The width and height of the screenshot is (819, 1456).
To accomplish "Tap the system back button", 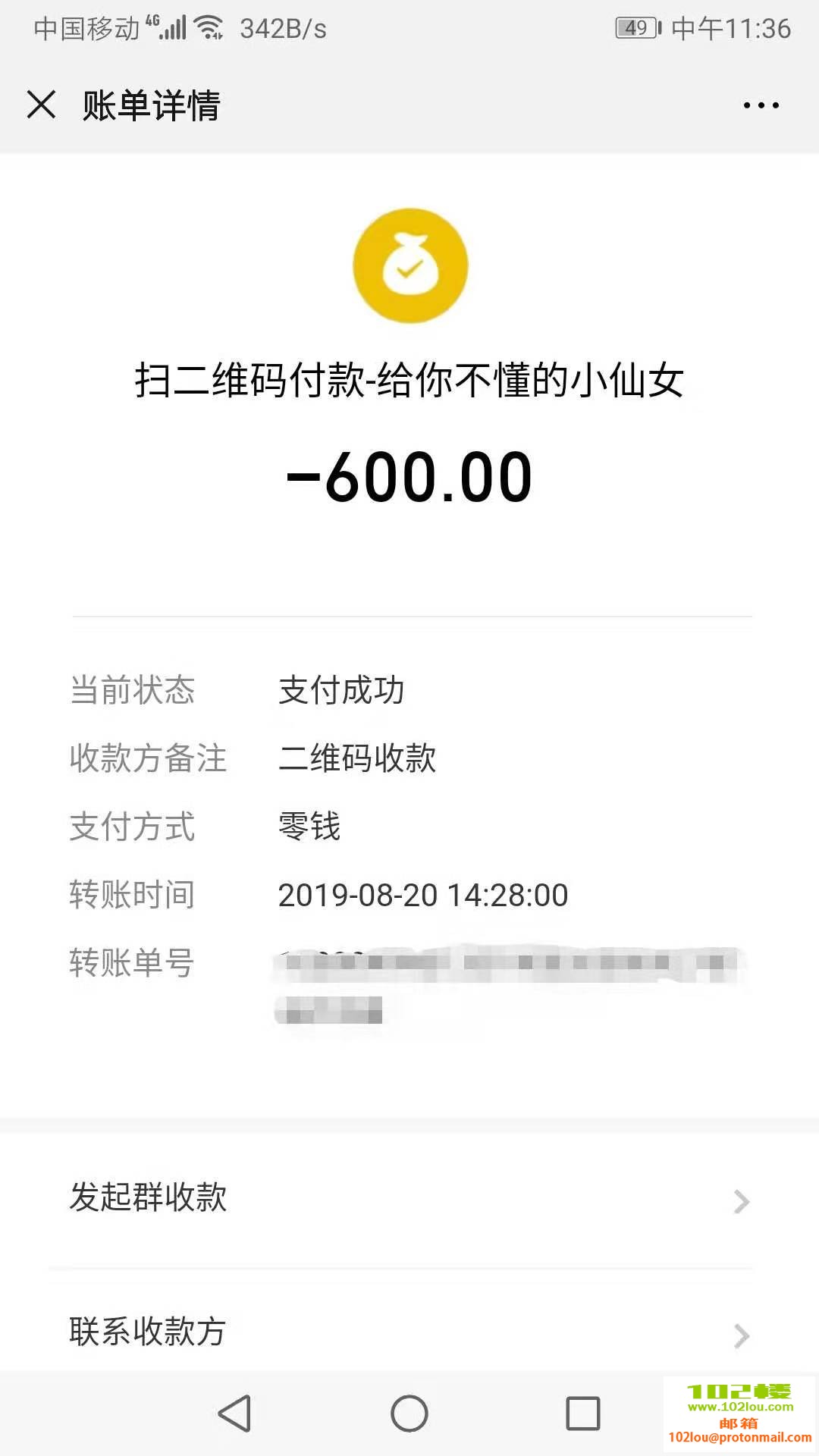I will pyautogui.click(x=234, y=1414).
